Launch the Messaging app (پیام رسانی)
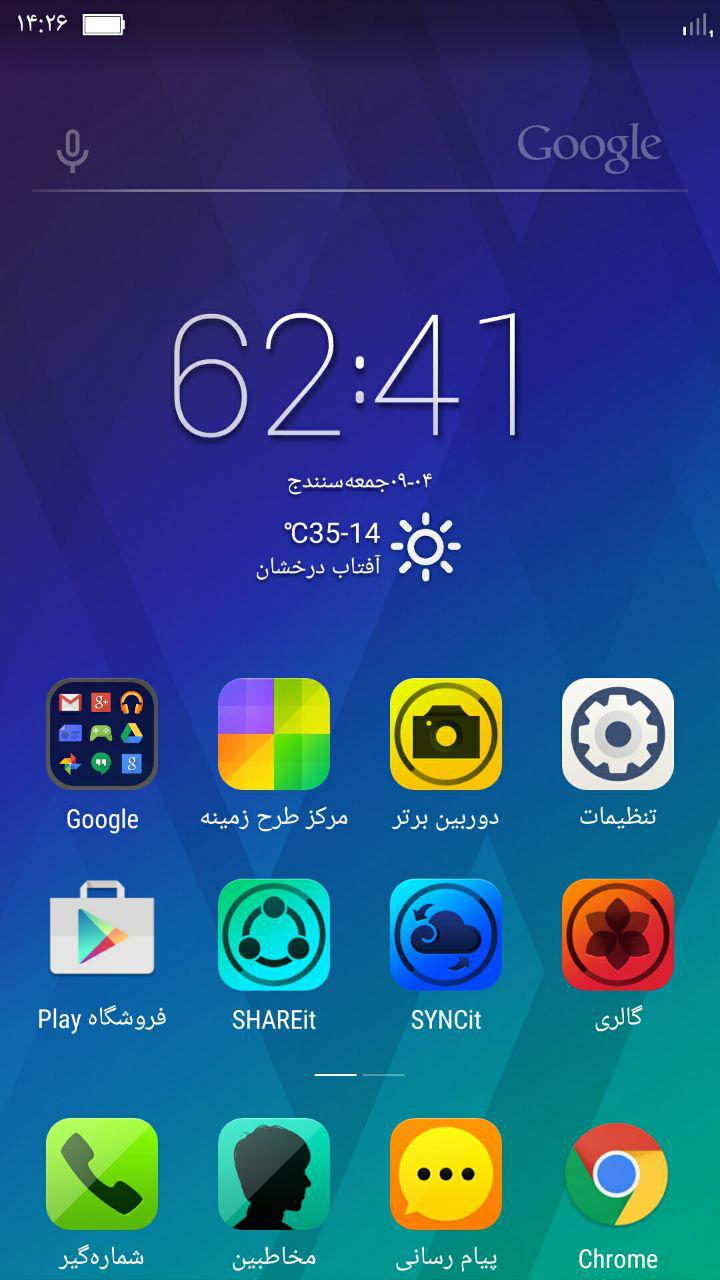This screenshot has height=1280, width=720. point(446,1174)
